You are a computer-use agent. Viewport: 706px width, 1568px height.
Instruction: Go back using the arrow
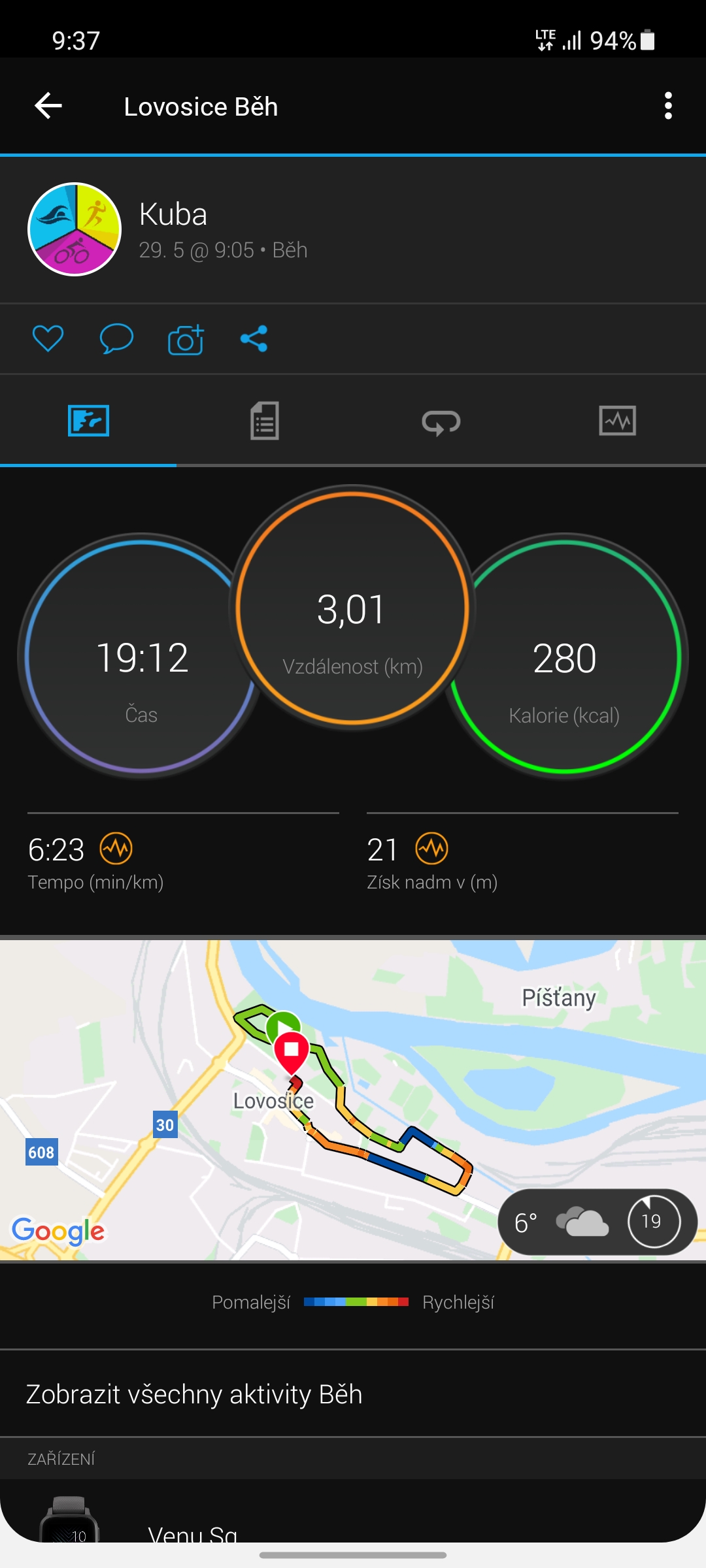click(48, 106)
